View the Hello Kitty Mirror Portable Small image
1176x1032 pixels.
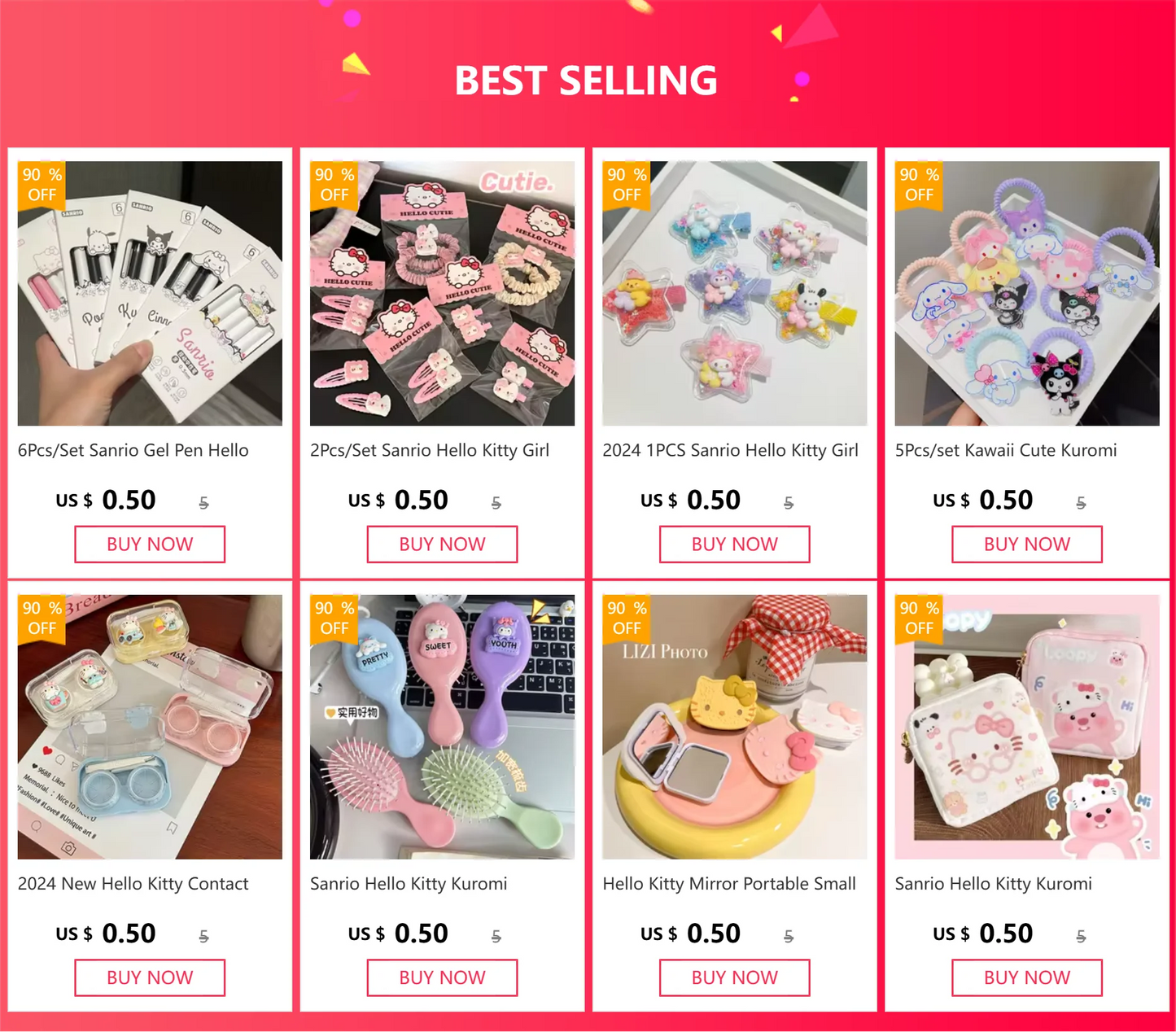734,727
